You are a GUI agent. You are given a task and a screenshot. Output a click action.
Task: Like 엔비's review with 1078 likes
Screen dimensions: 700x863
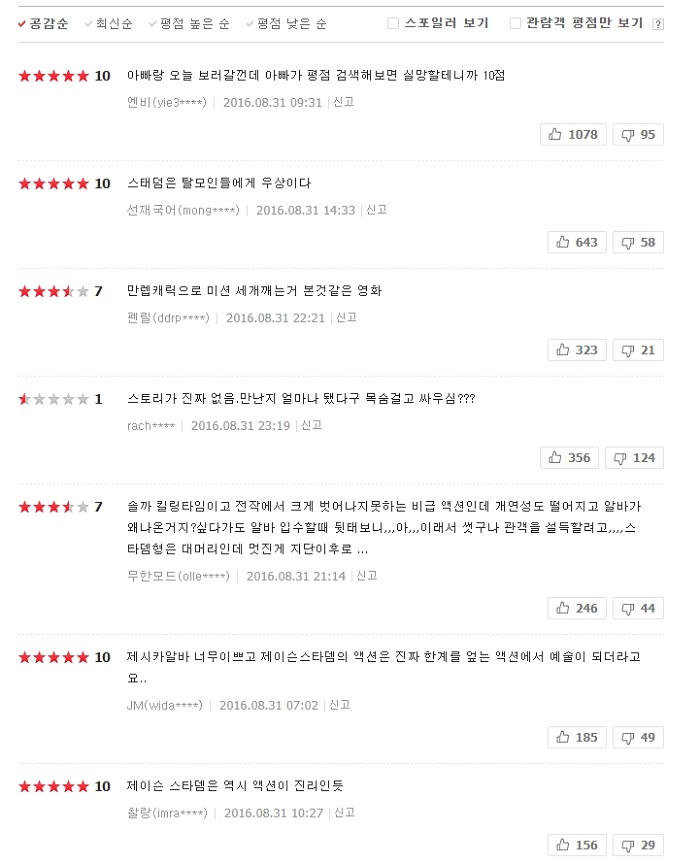[572, 134]
